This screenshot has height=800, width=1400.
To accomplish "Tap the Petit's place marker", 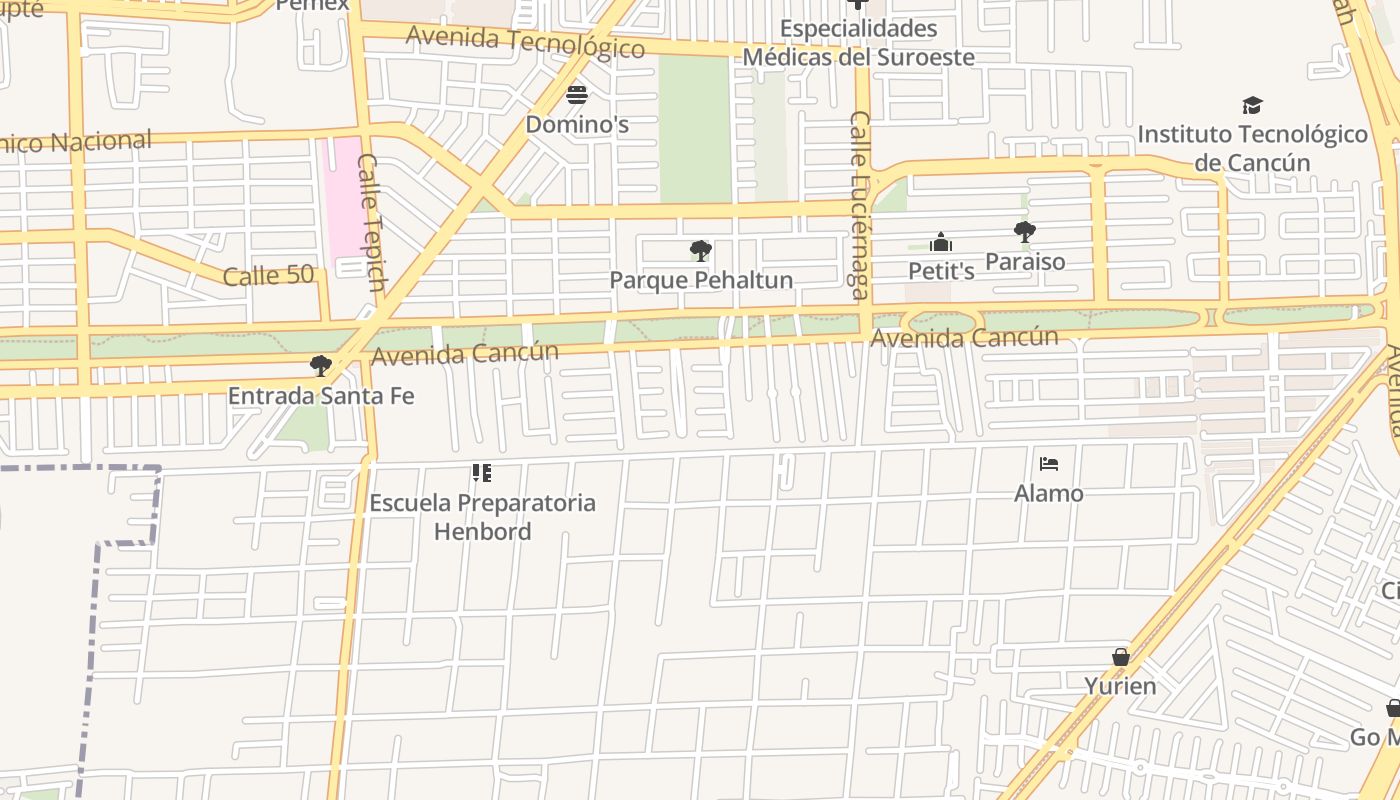I will (940, 243).
